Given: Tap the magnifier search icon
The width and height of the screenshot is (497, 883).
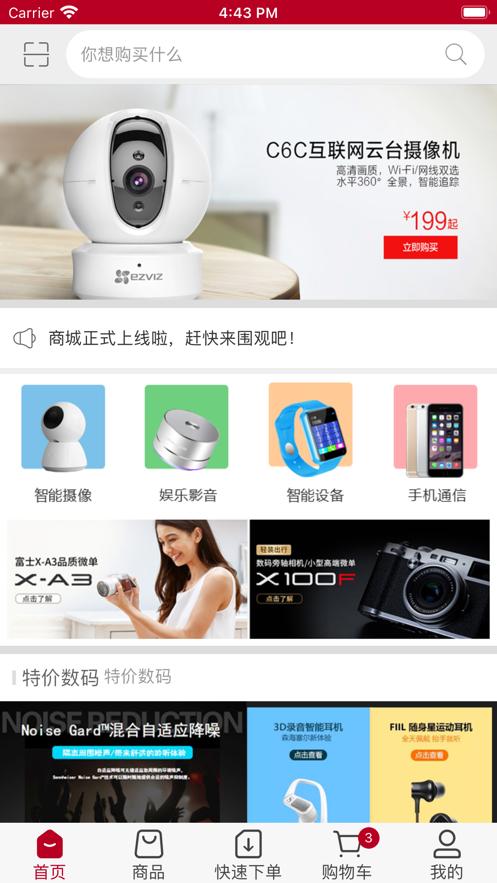Looking at the screenshot, I should pyautogui.click(x=455, y=55).
